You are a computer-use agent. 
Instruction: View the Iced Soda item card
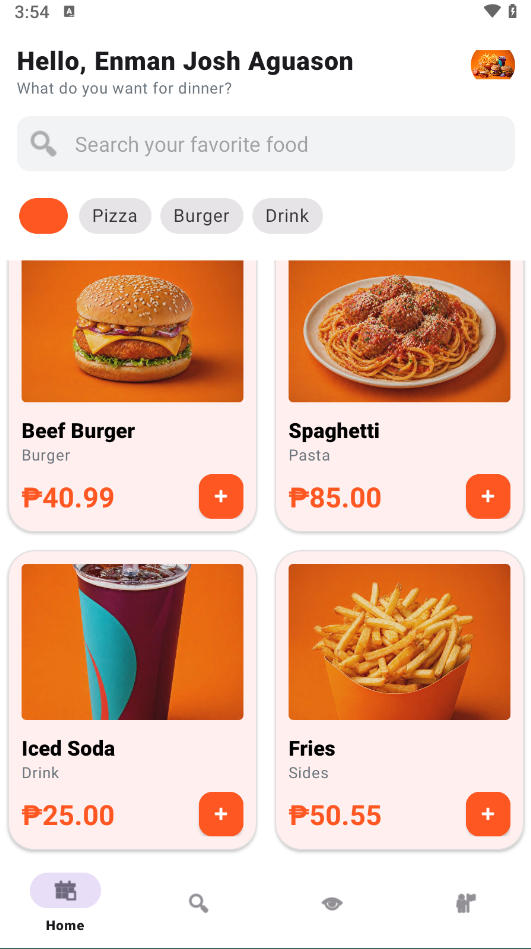[133, 700]
